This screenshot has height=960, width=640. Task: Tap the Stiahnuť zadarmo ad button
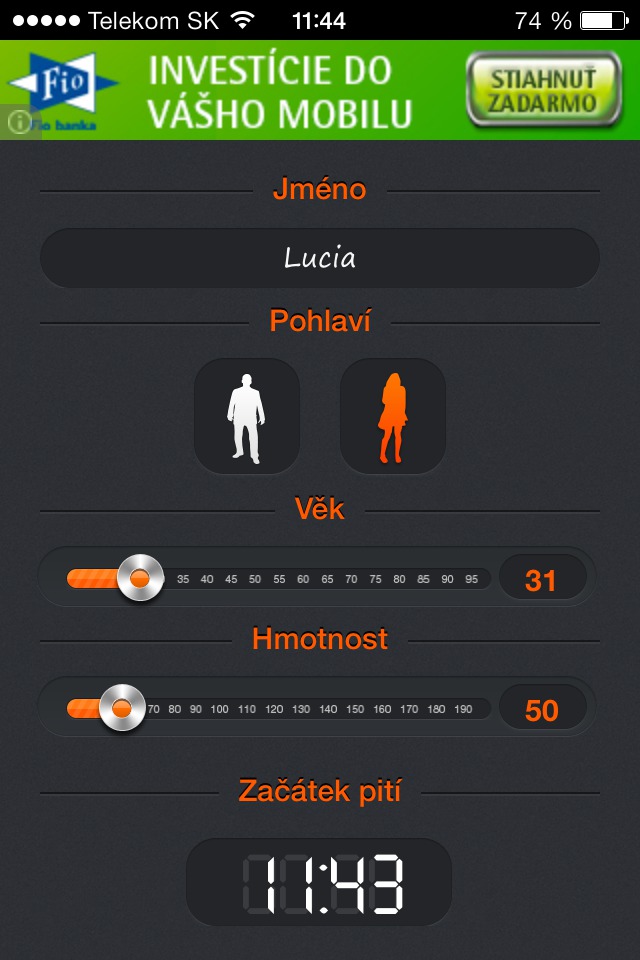coord(543,90)
